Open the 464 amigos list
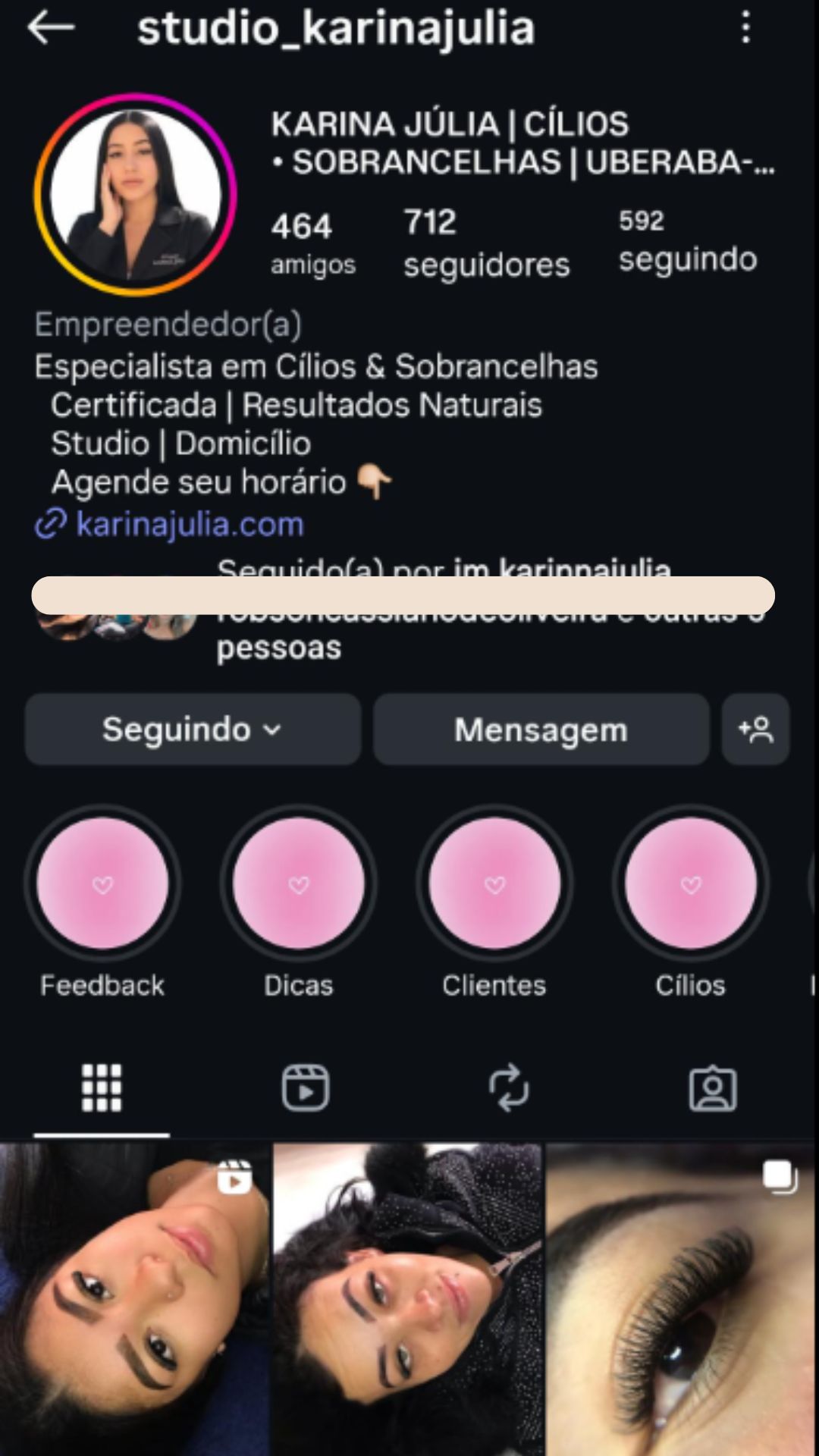Screen dimensions: 819x1456 click(312, 244)
